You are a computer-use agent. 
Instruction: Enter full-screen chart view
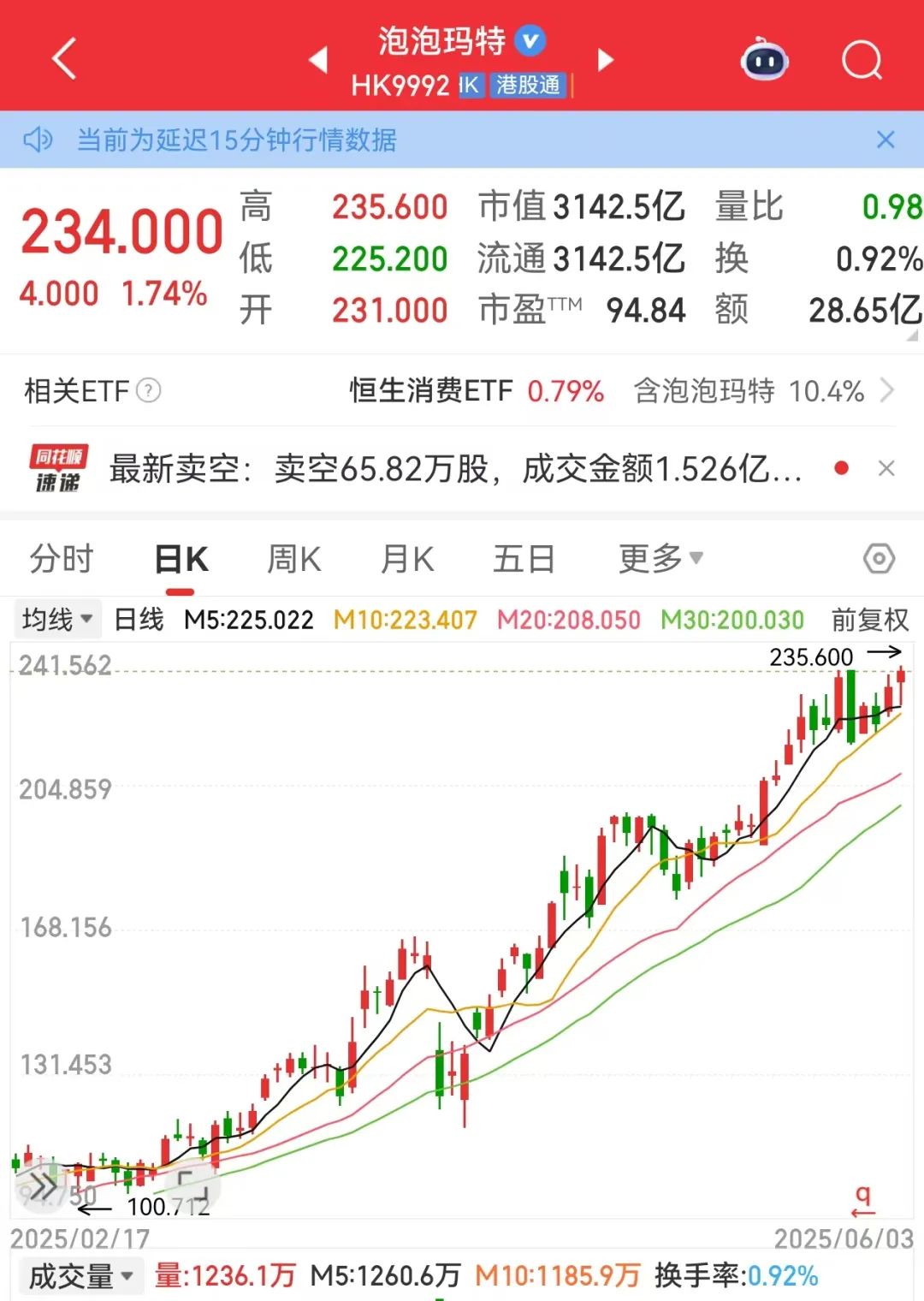pos(192,1186)
